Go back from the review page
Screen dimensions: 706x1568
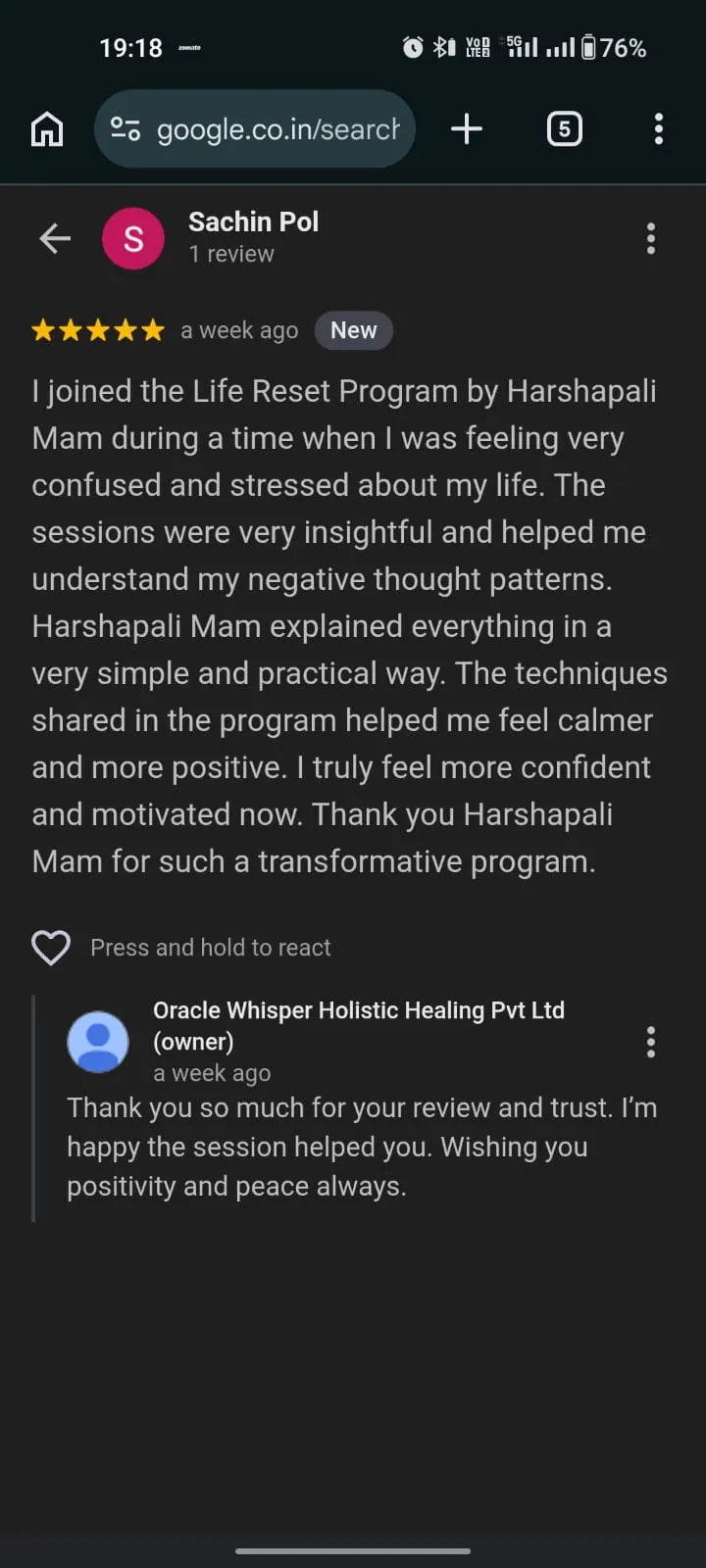click(55, 238)
